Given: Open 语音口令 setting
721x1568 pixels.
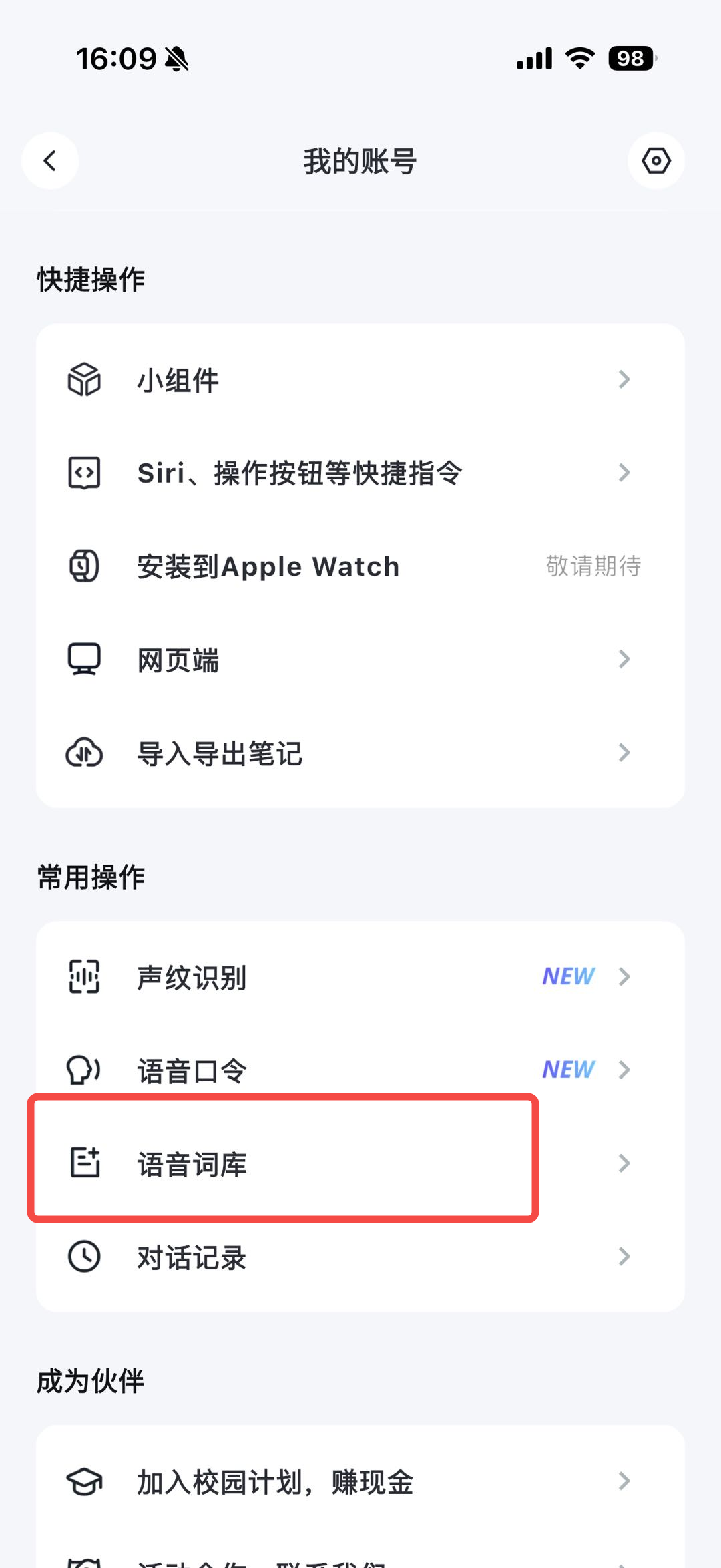Looking at the screenshot, I should tap(360, 1070).
